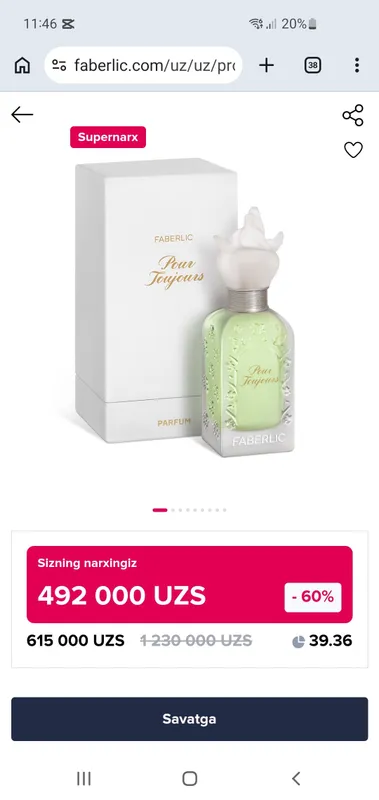Open a new browser tab
The image size is (379, 800).
click(266, 65)
